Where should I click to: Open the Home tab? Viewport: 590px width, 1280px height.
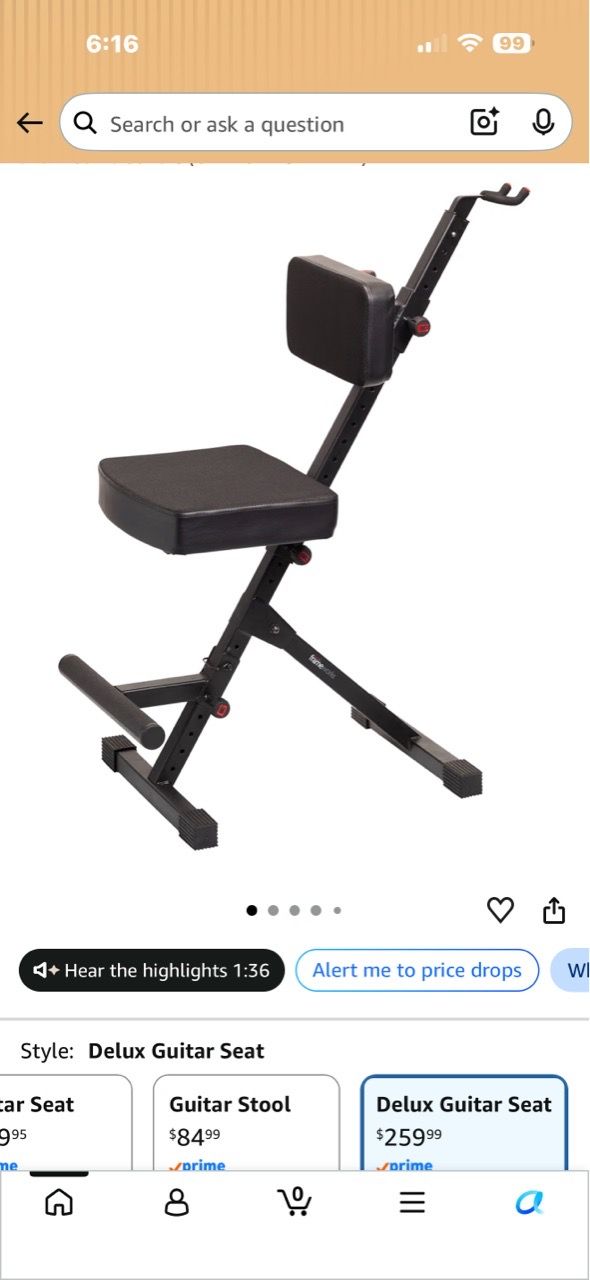59,1201
